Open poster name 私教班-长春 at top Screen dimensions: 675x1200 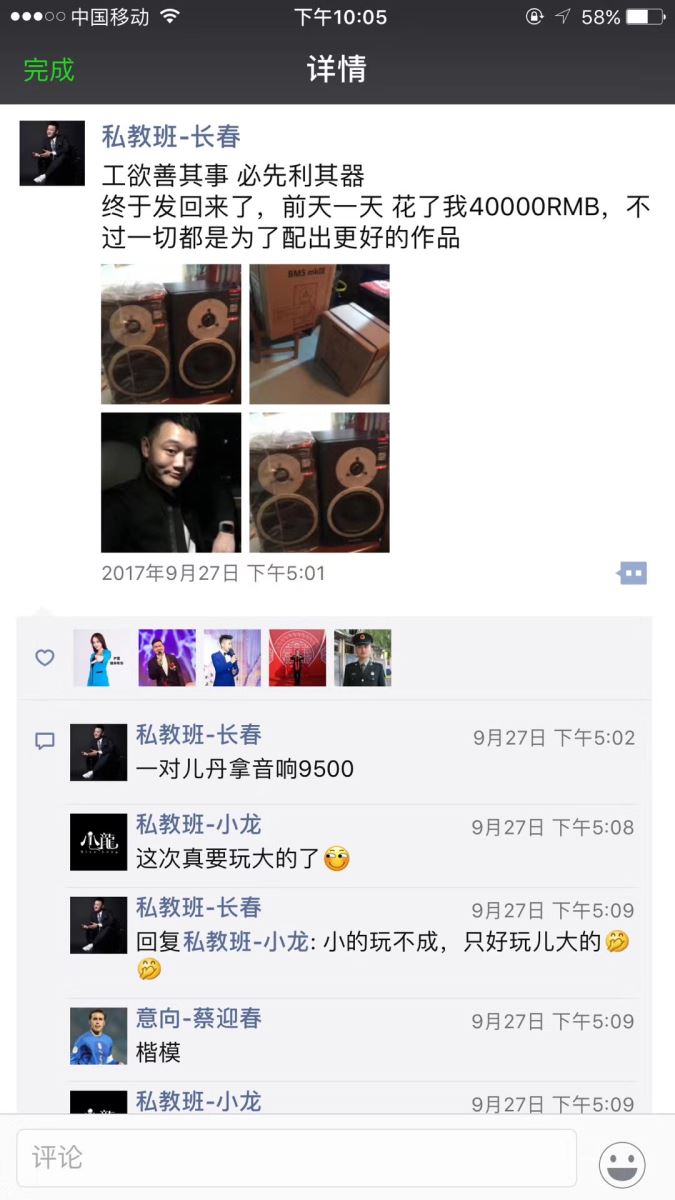(x=171, y=136)
